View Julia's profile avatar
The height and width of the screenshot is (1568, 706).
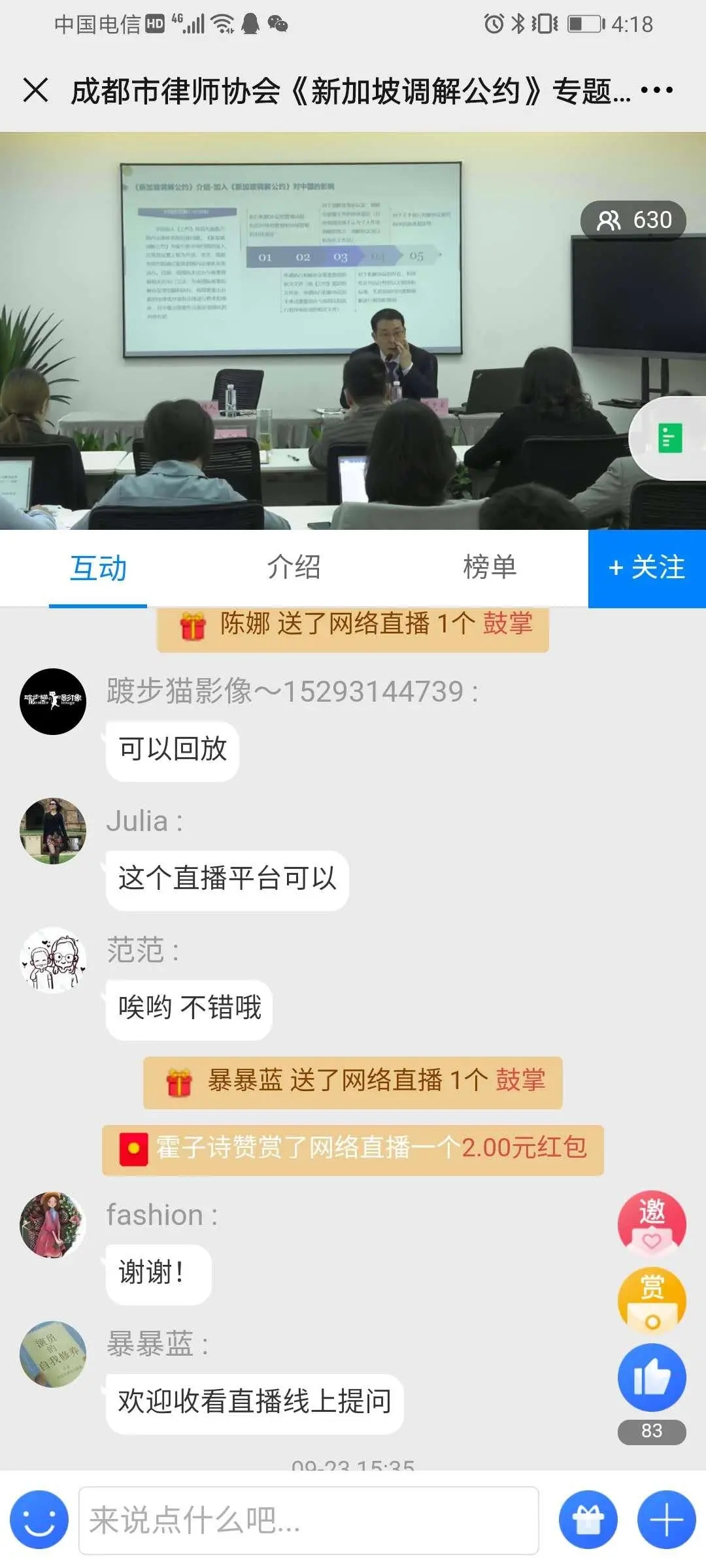click(53, 830)
